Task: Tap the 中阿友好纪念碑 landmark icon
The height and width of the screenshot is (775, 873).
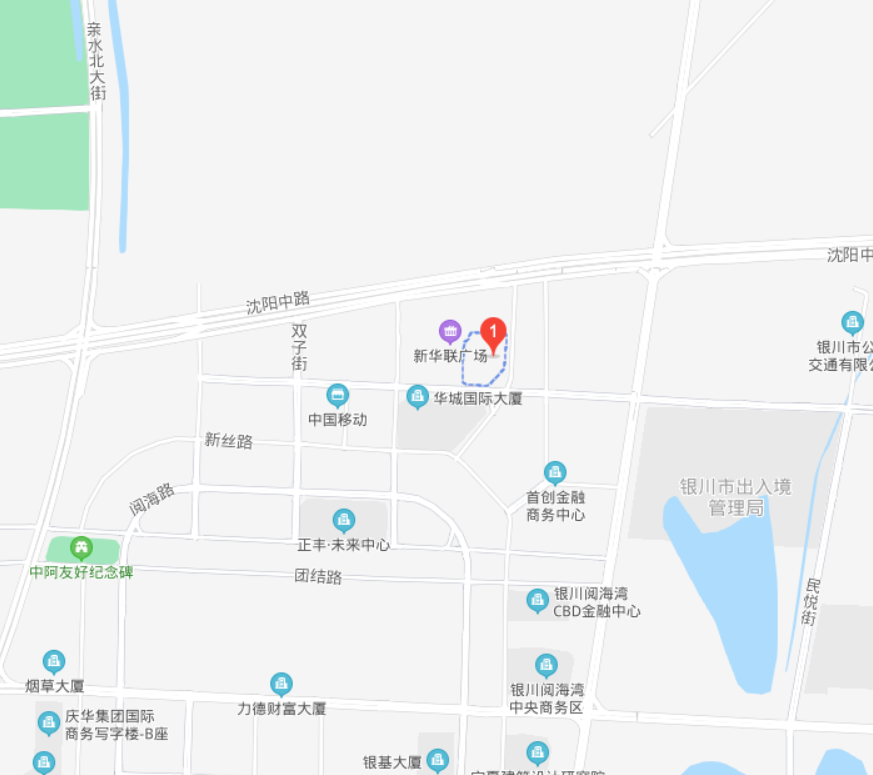Action: pyautogui.click(x=81, y=548)
